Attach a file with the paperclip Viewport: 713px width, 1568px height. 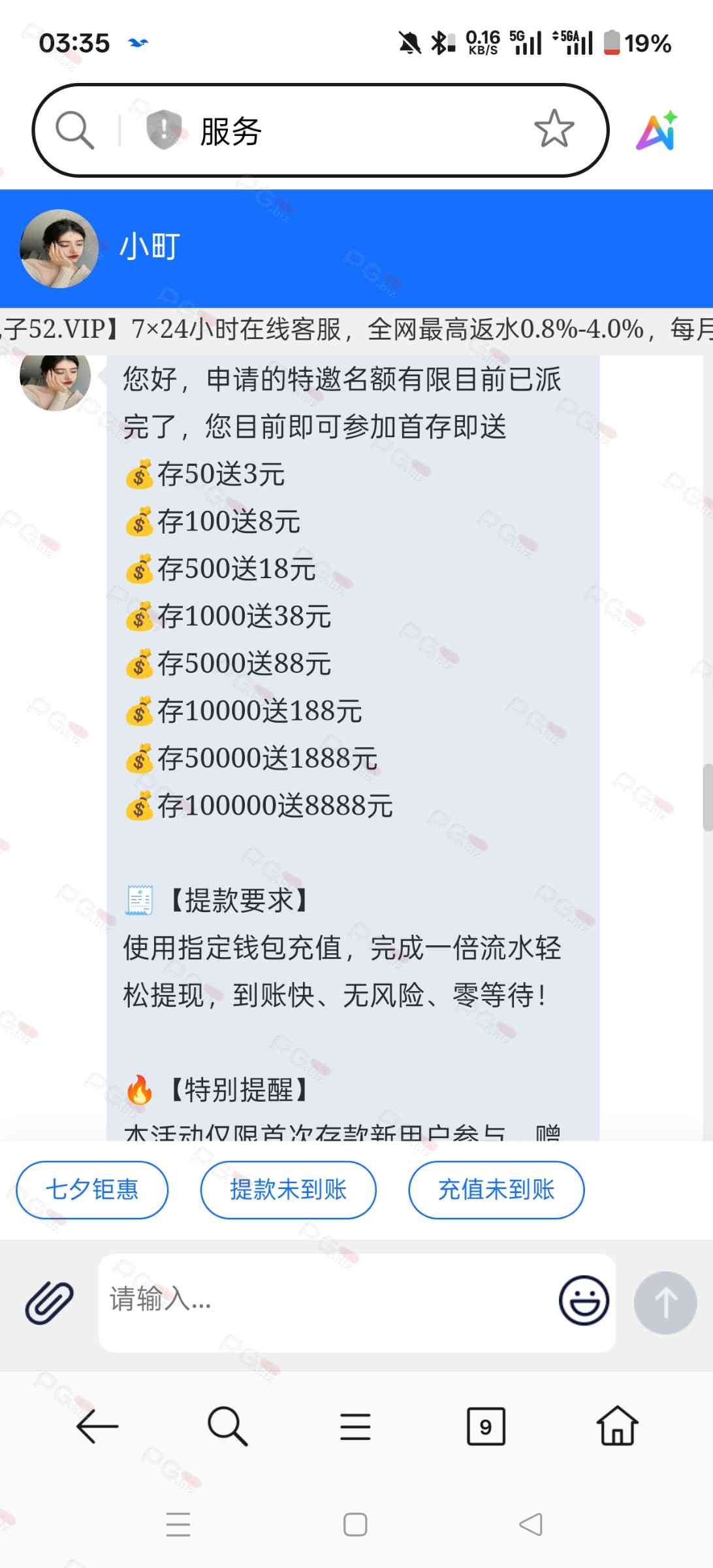point(50,1302)
